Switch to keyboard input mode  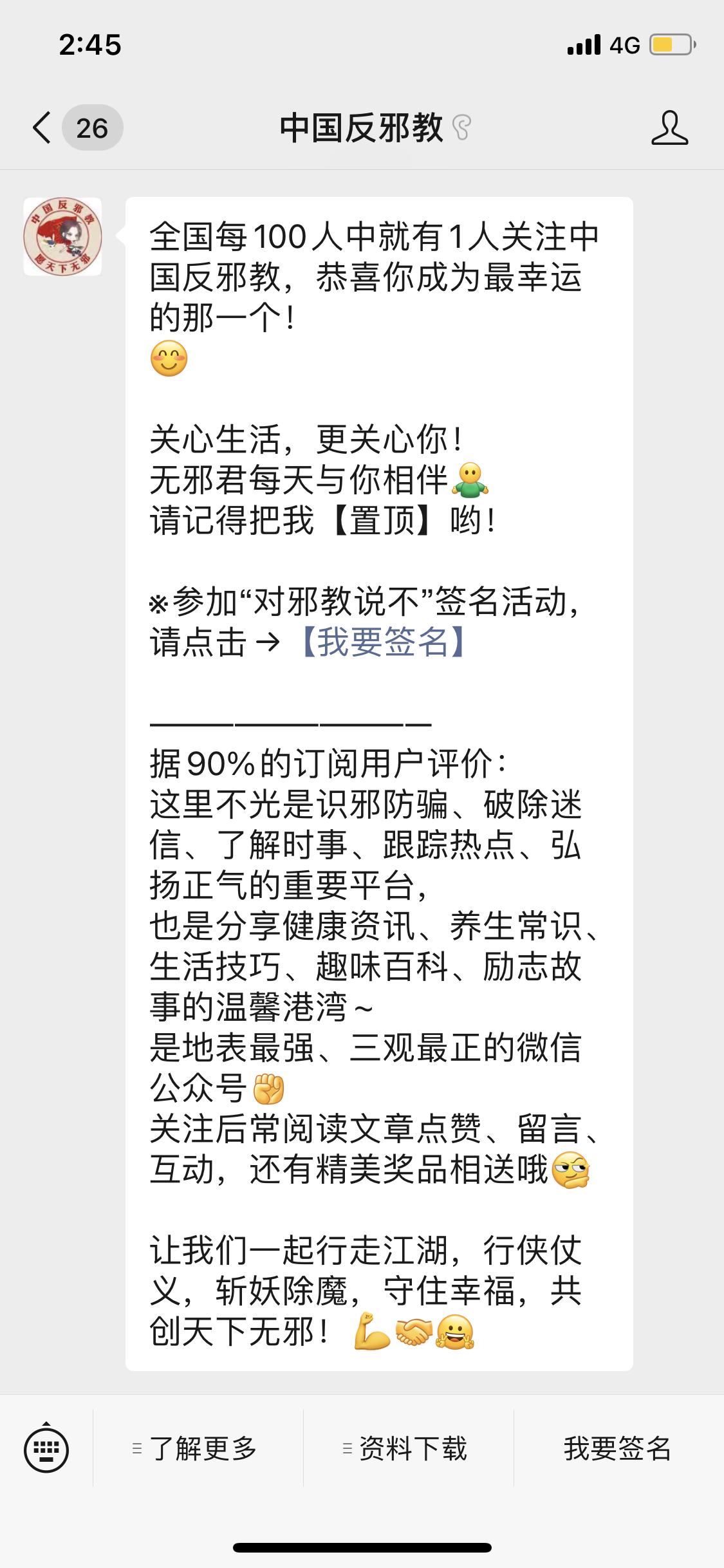pos(46,1450)
